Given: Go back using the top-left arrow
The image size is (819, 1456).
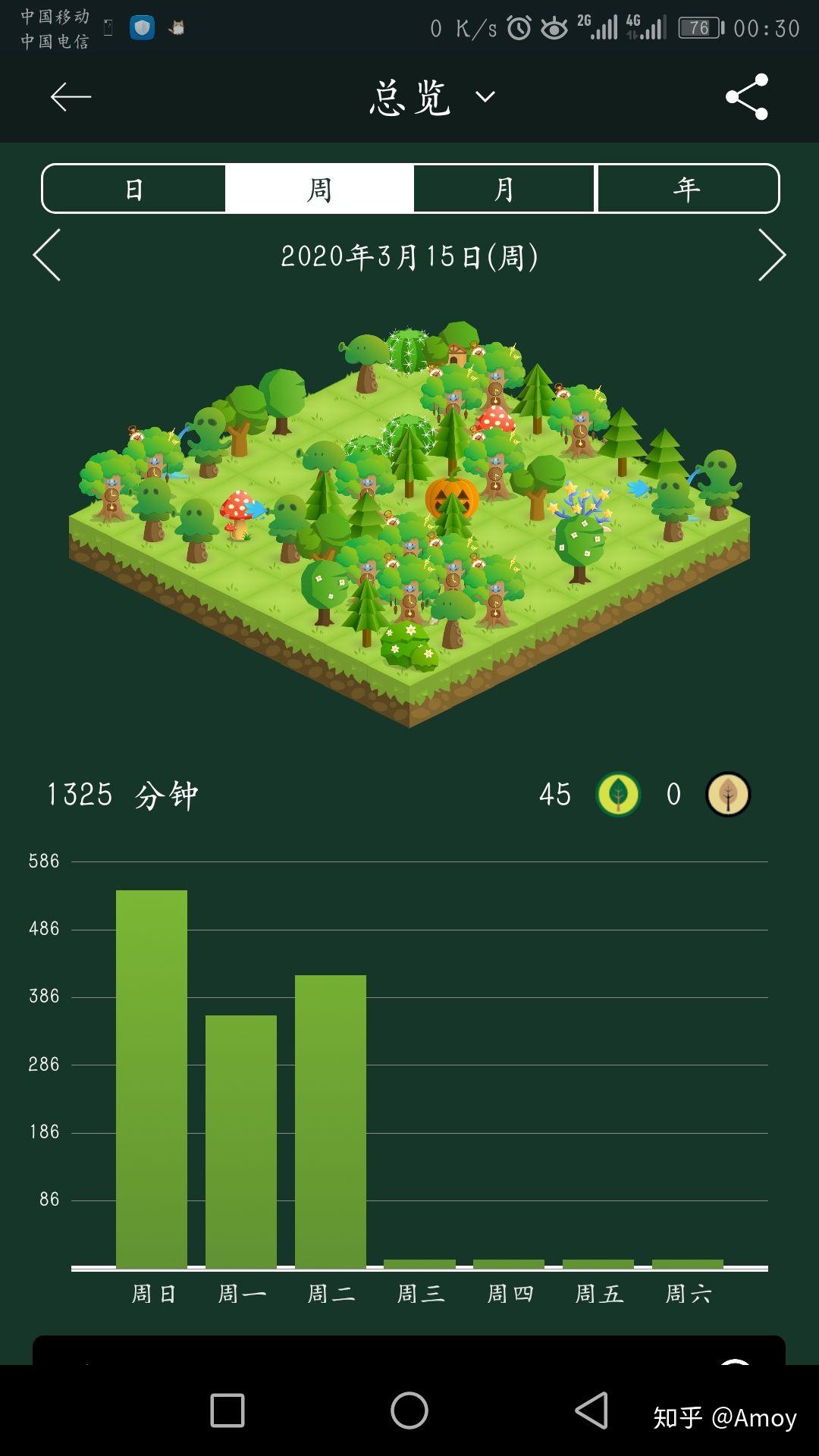Looking at the screenshot, I should click(x=71, y=97).
